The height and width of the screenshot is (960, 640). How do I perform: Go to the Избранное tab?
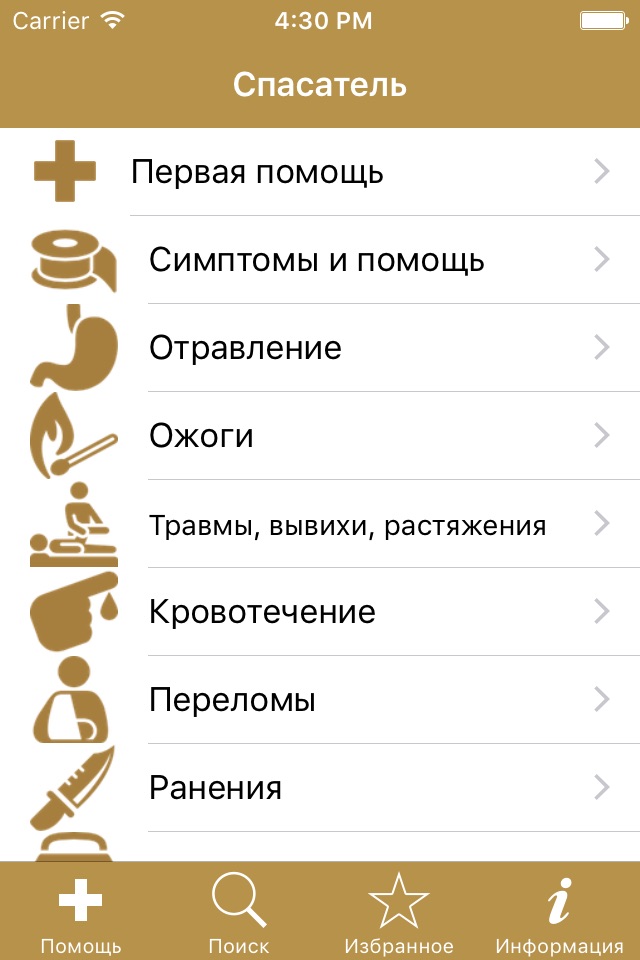point(399,912)
